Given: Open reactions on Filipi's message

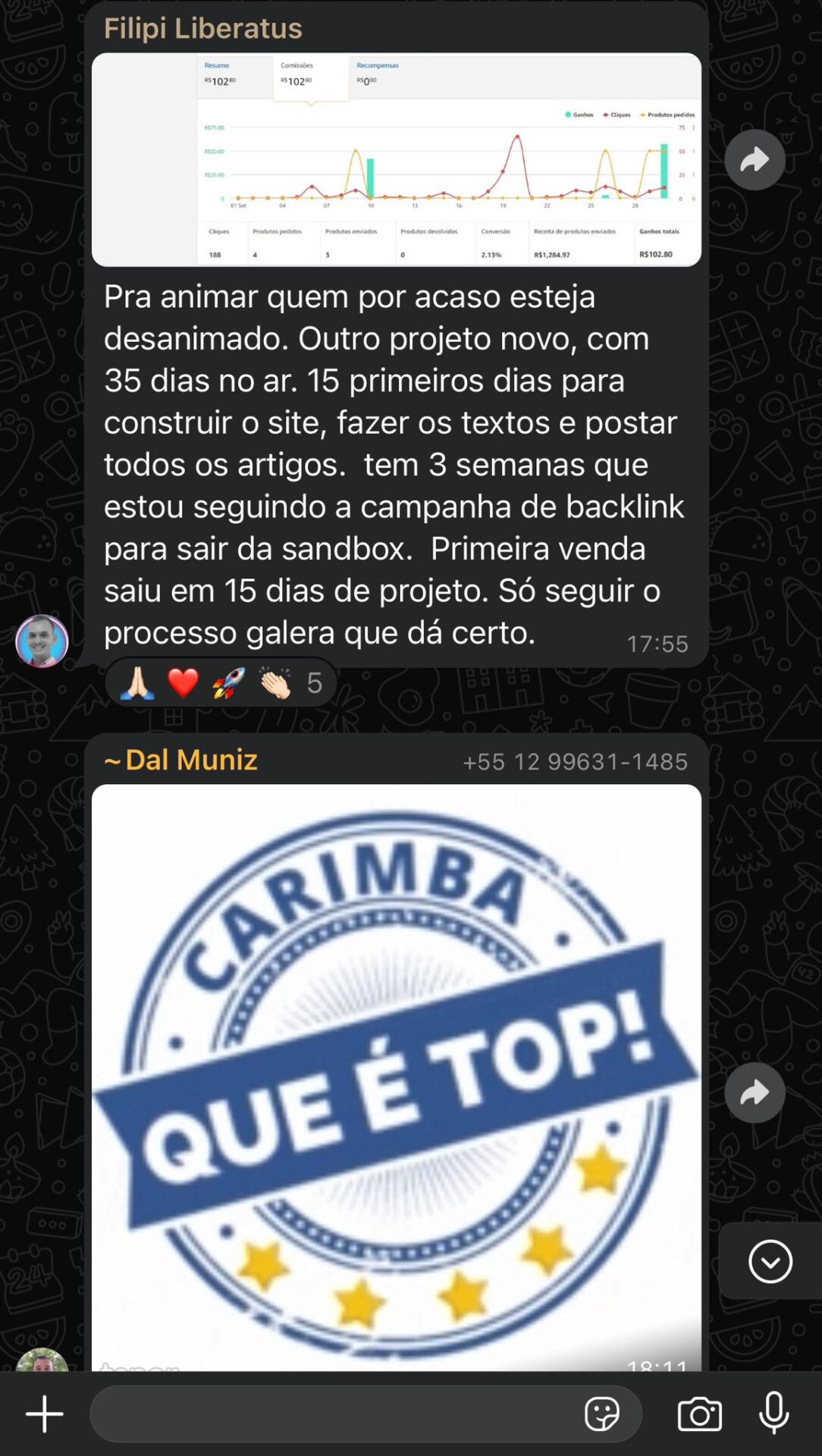Looking at the screenshot, I should [x=221, y=683].
